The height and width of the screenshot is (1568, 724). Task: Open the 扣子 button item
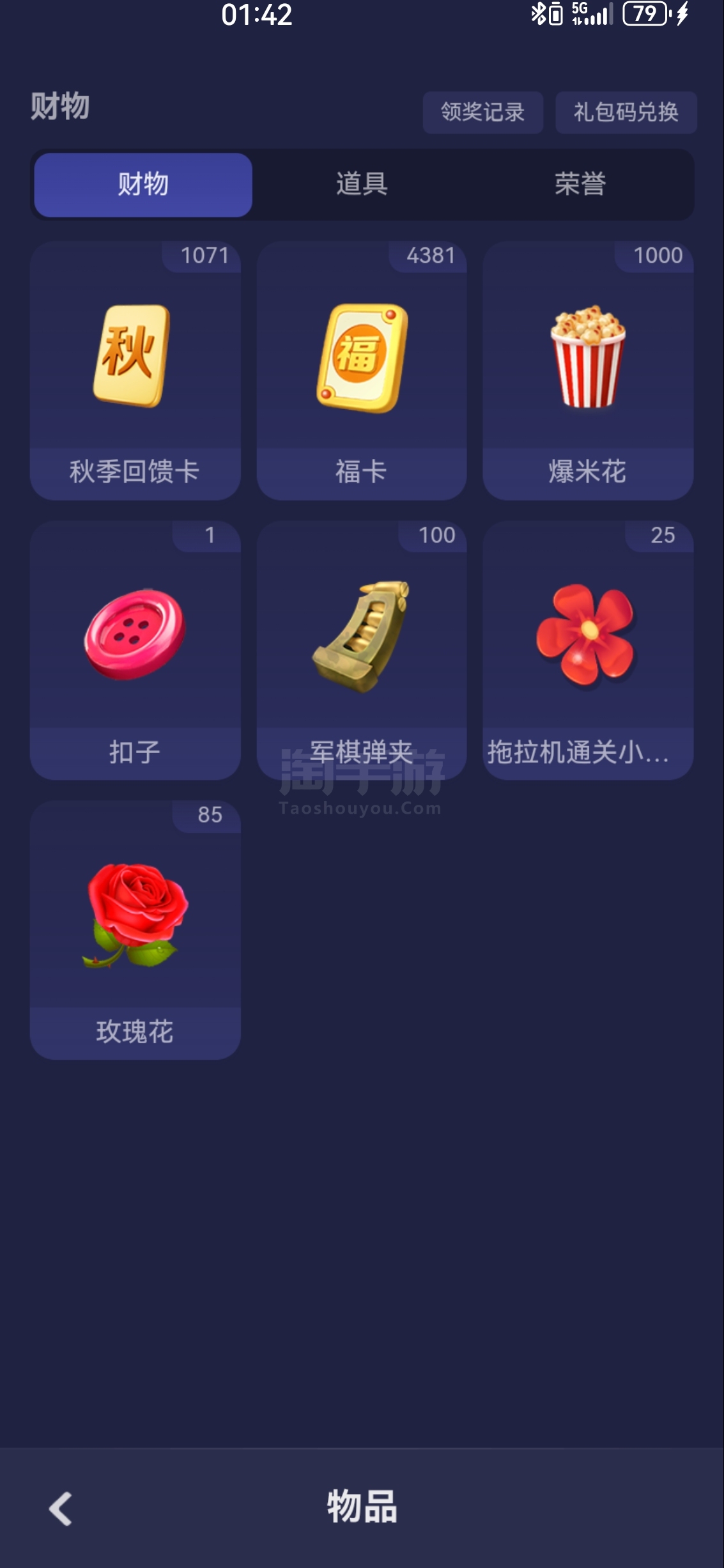135,650
